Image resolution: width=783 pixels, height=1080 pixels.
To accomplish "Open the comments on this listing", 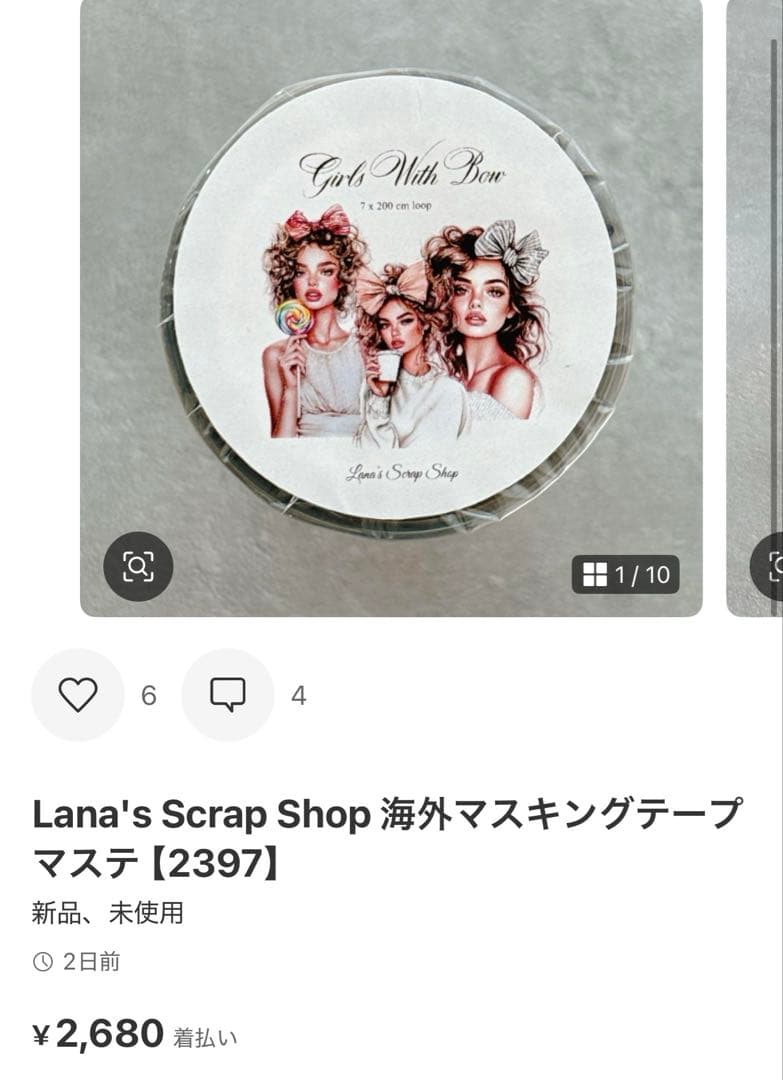I will pos(228,695).
